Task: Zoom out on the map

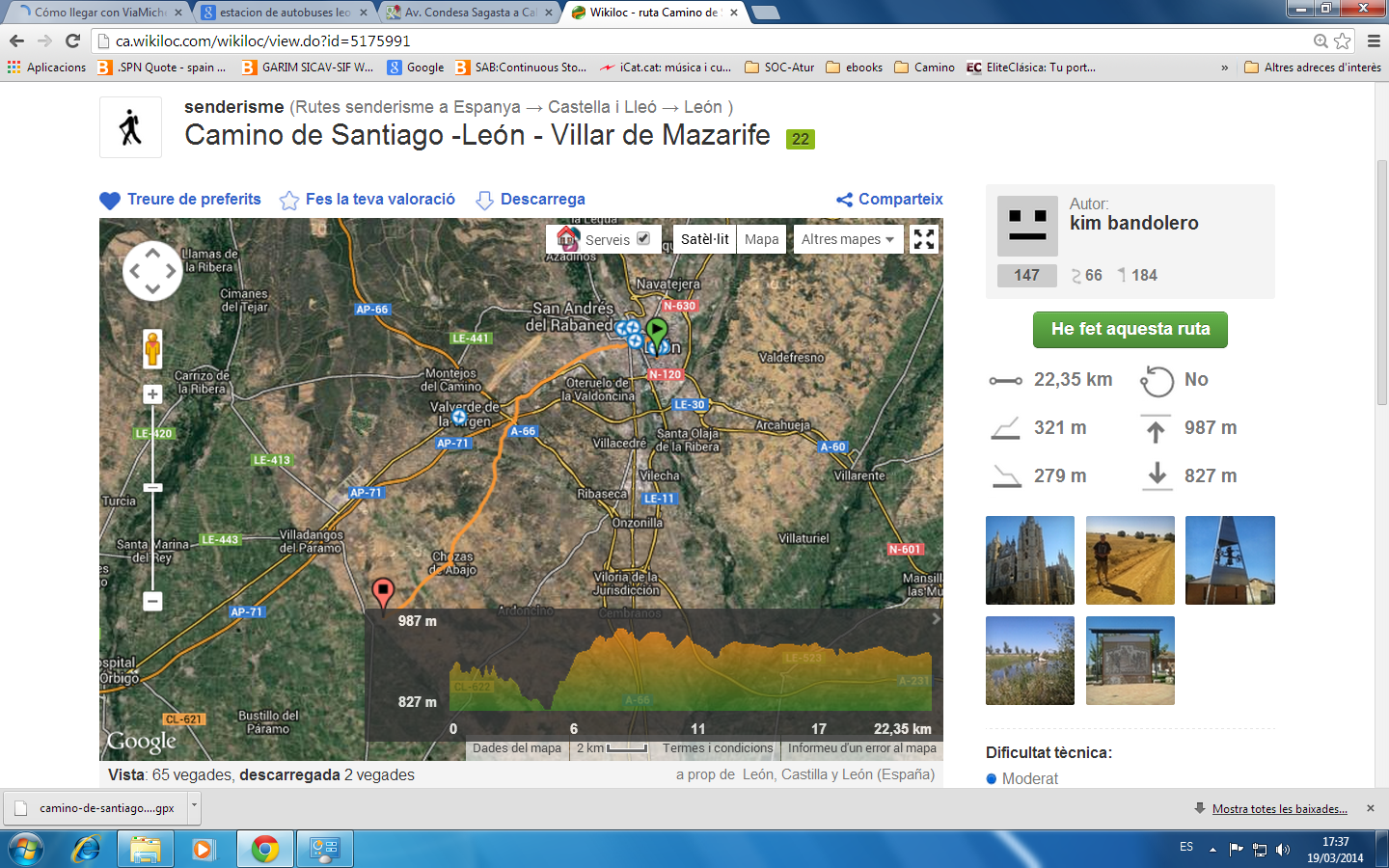Action: 152,601
